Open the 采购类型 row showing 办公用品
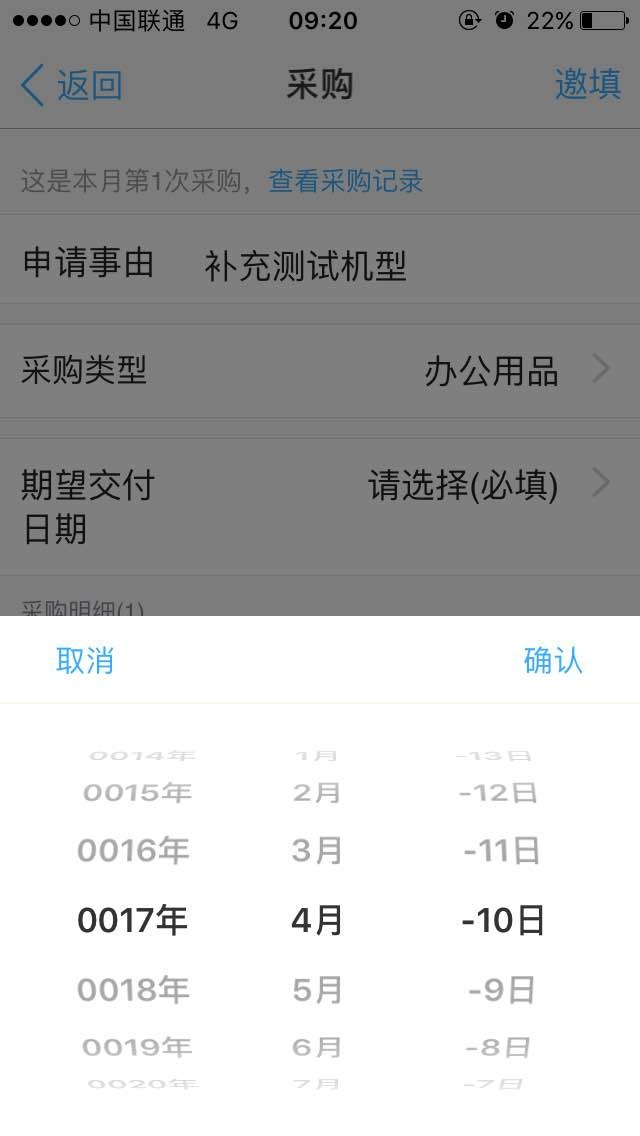The height and width of the screenshot is (1136, 640). point(320,371)
